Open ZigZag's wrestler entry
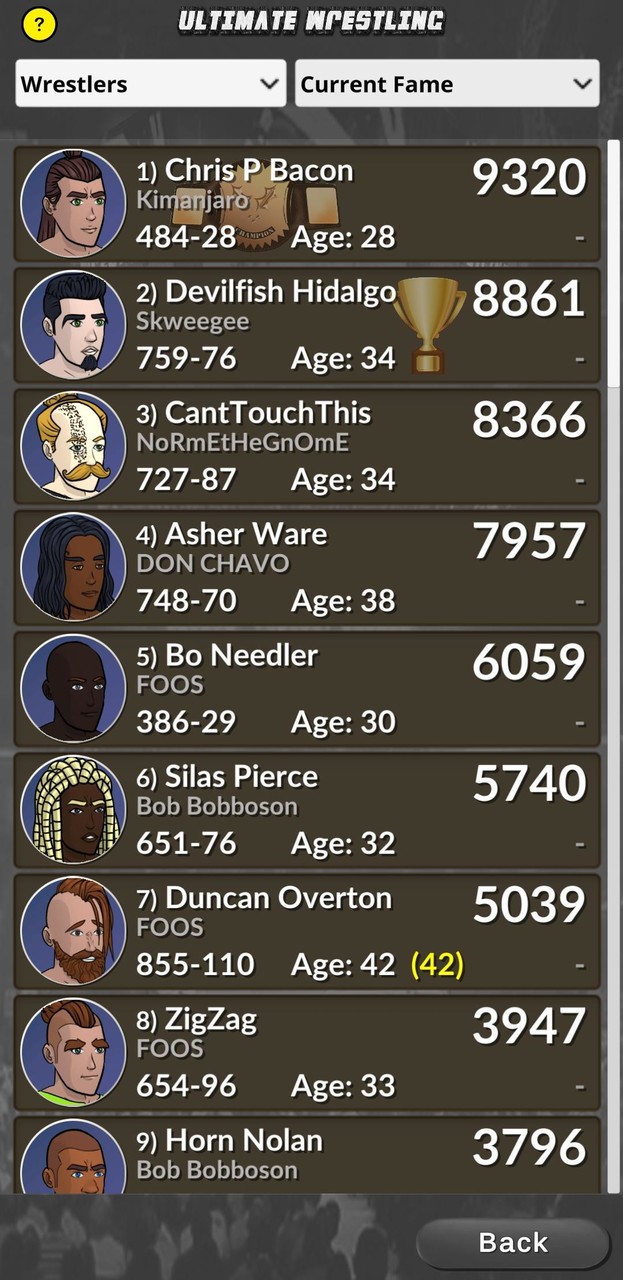This screenshot has height=1280, width=623. click(307, 1051)
